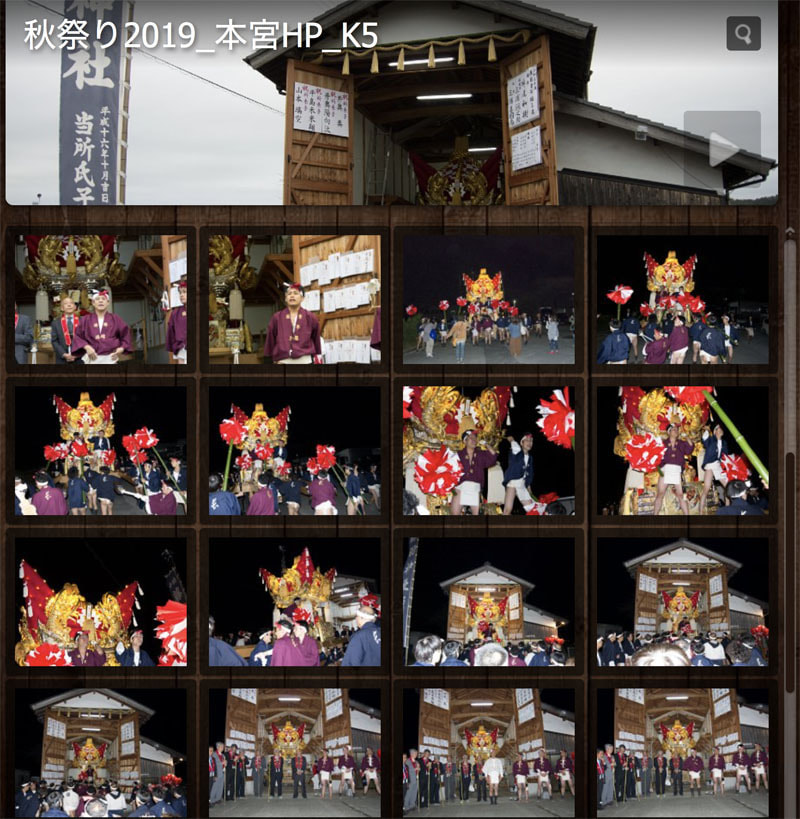Open the tall storehouse photo with crowd below
The width and height of the screenshot is (800, 819).
[x=682, y=602]
